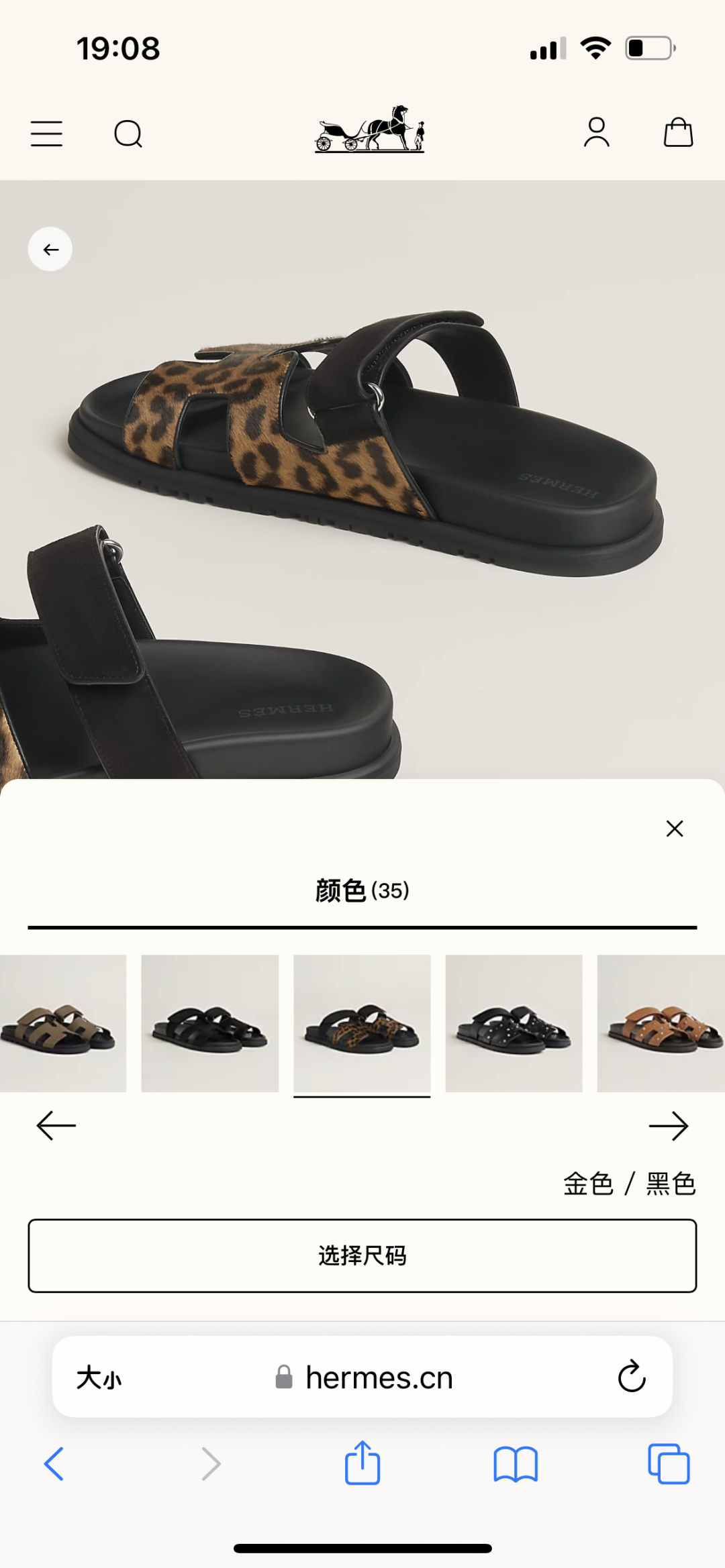Go back using the round arrow button
This screenshot has height=1568, width=725.
tap(50, 250)
